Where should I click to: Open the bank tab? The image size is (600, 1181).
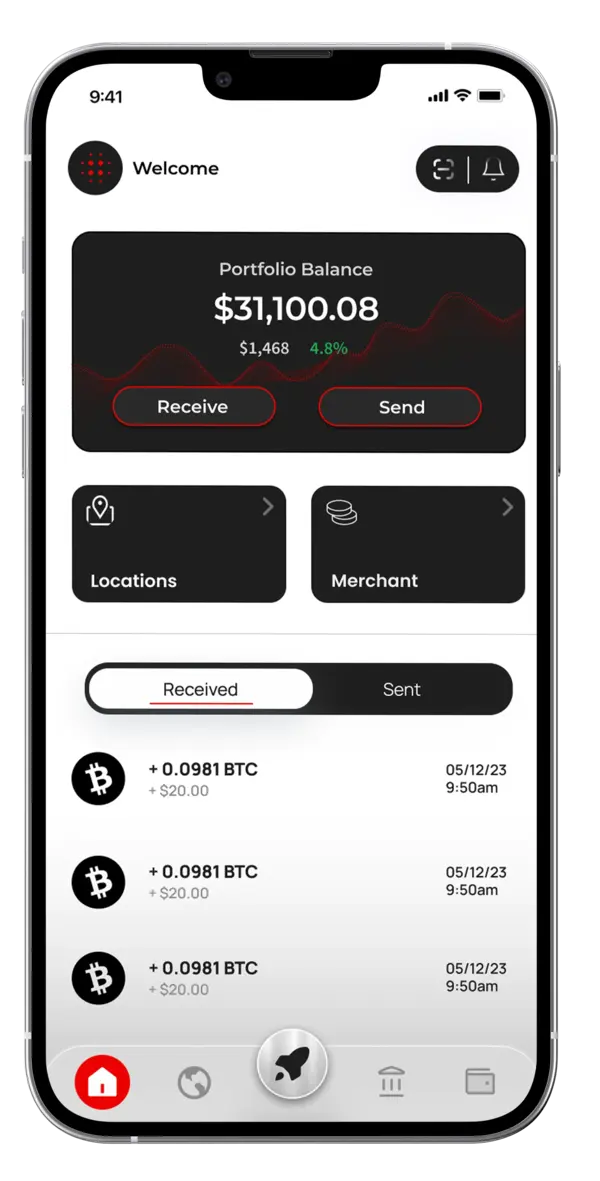coord(391,1082)
